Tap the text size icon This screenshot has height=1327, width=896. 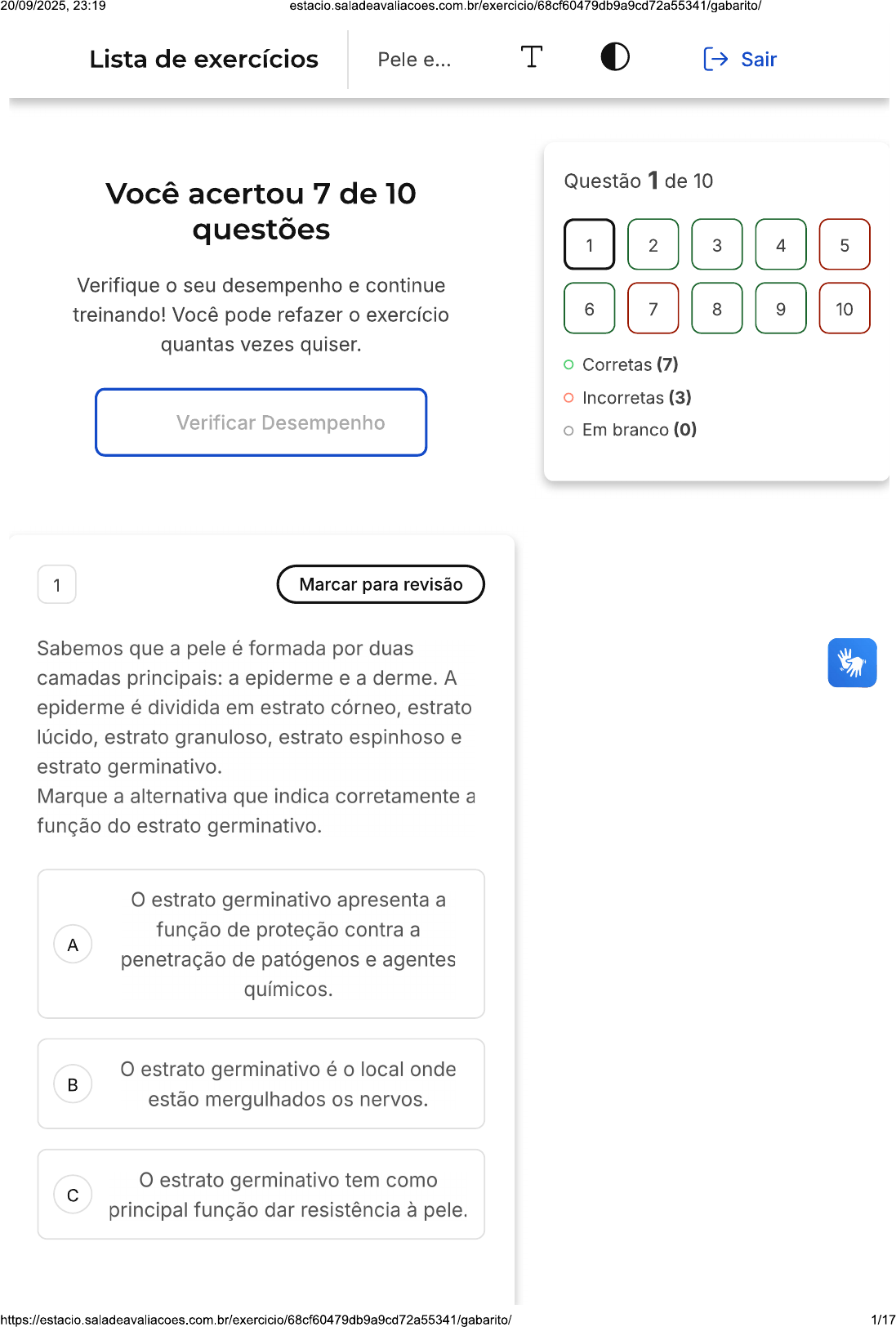[x=531, y=57]
